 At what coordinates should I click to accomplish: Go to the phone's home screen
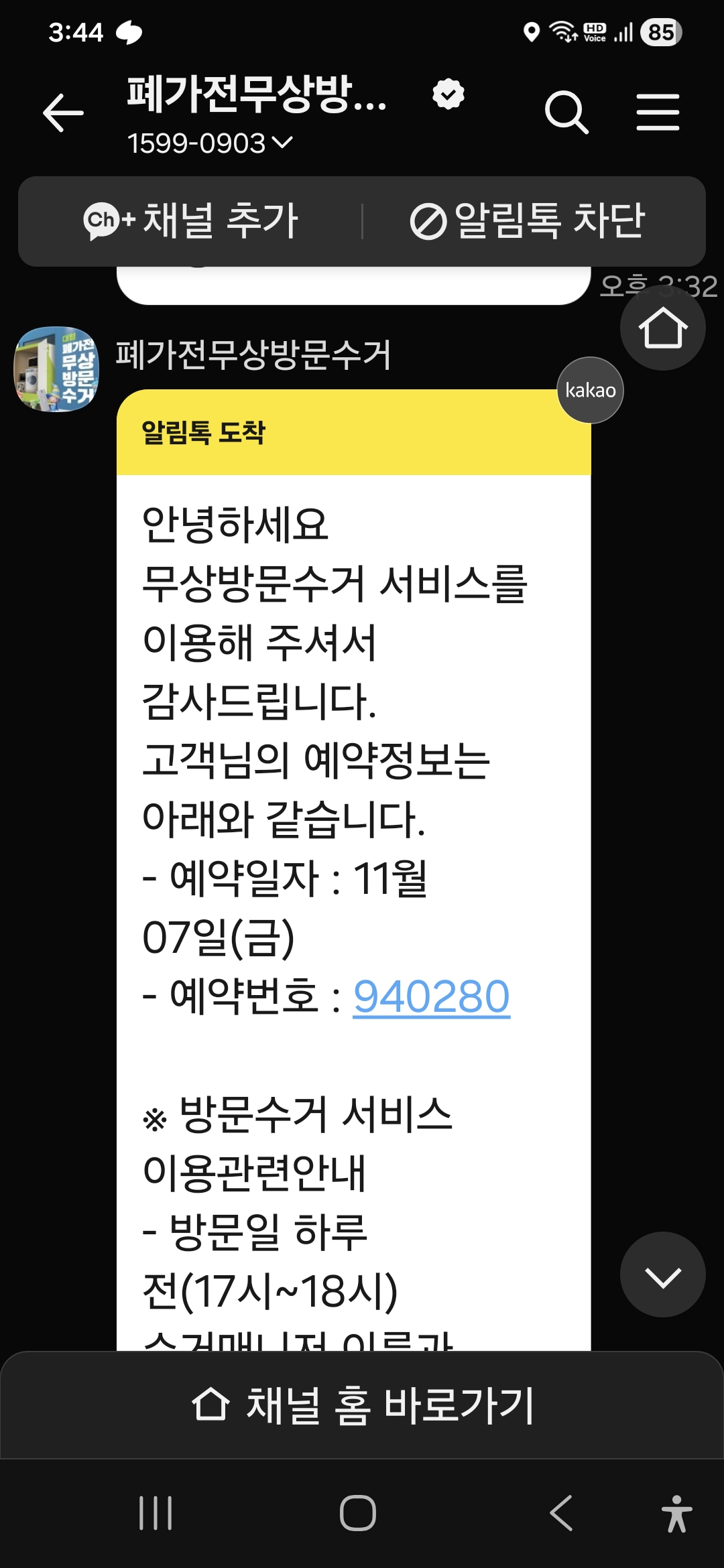[x=358, y=1513]
